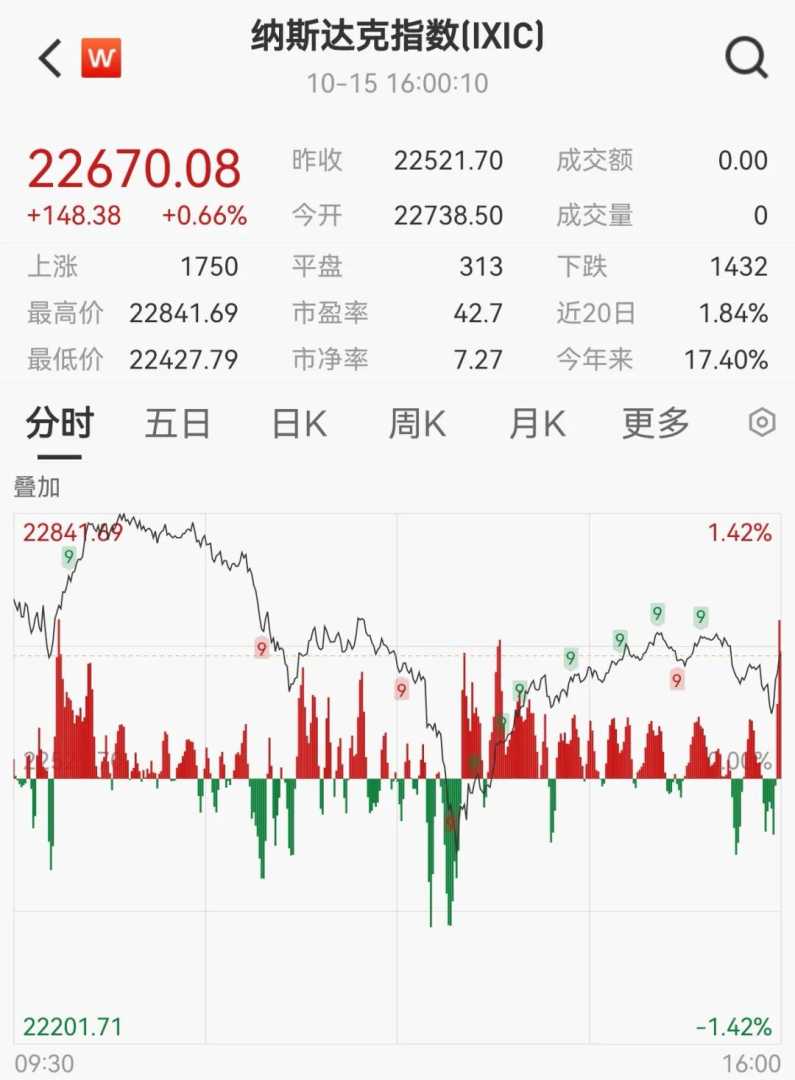Screen dimensions: 795x1080
Task: Switch to the 日K chart tab
Action: tap(299, 424)
